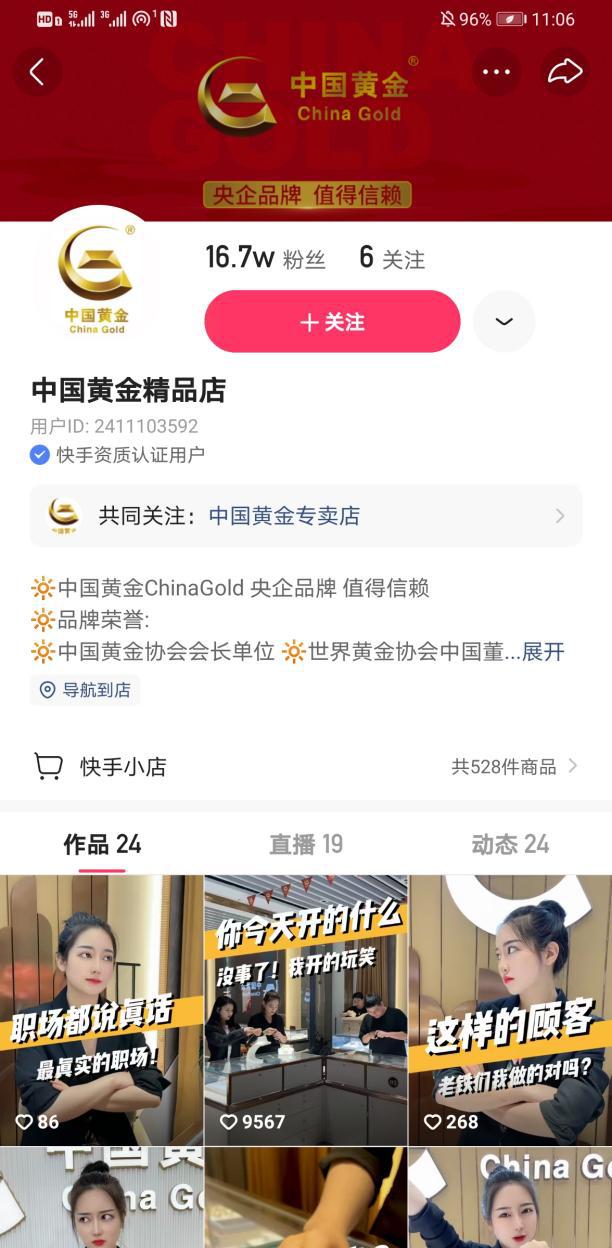Viewport: 612px width, 1248px height.
Task: Go back using the arrow icon
Action: pos(37,72)
